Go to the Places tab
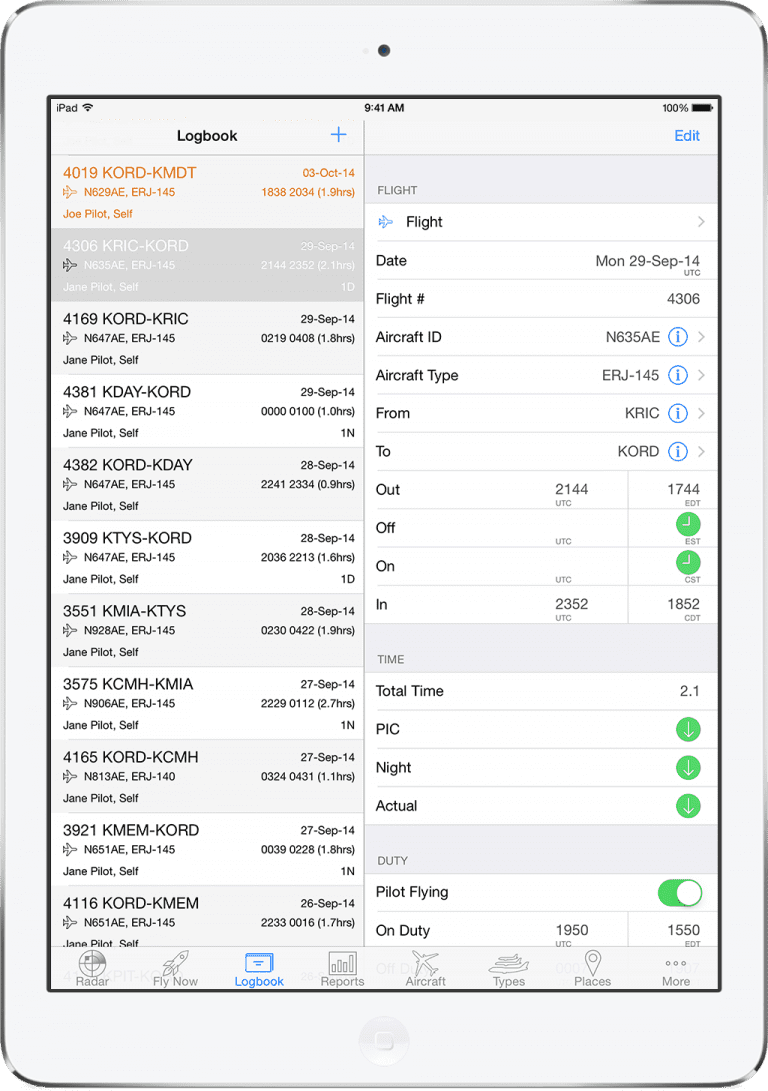 coord(593,969)
